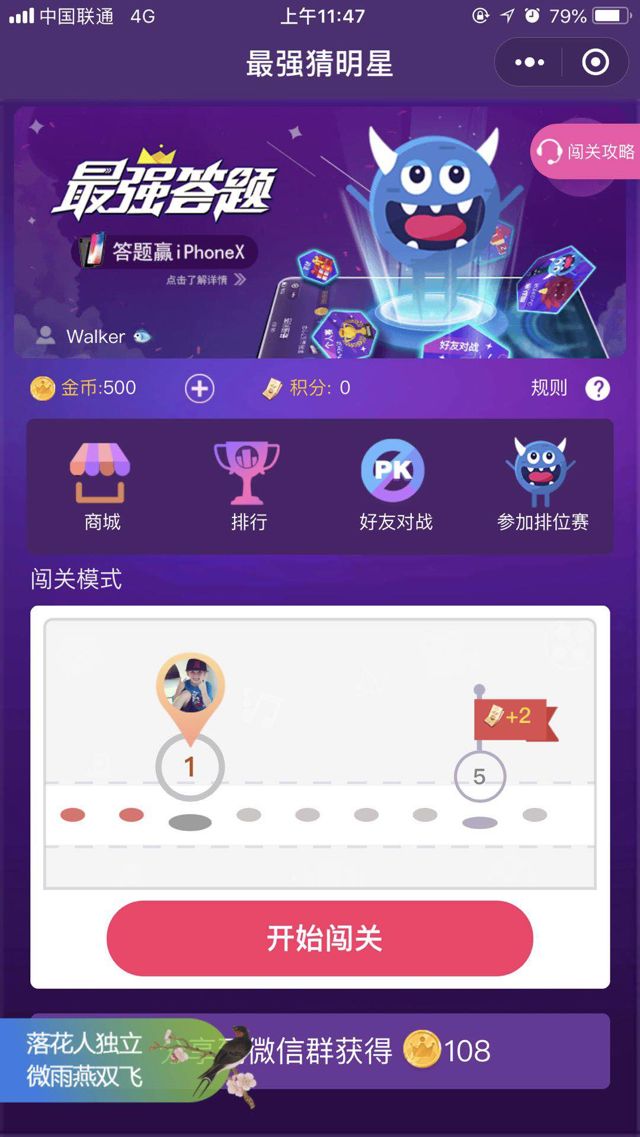The width and height of the screenshot is (640, 1137).
Task: Start a 好友对战 PK match
Action: click(x=394, y=486)
